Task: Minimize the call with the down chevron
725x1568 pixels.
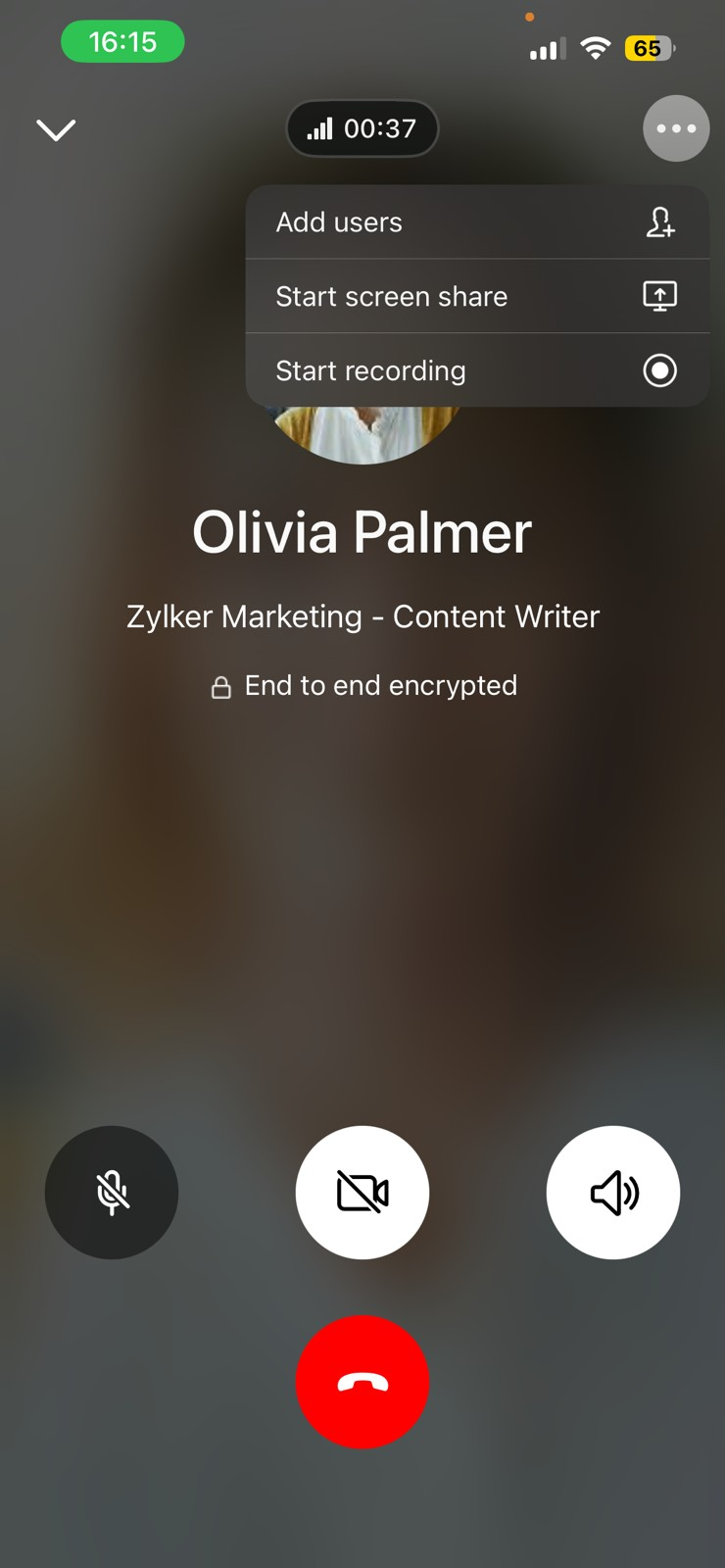Action: coord(56,129)
